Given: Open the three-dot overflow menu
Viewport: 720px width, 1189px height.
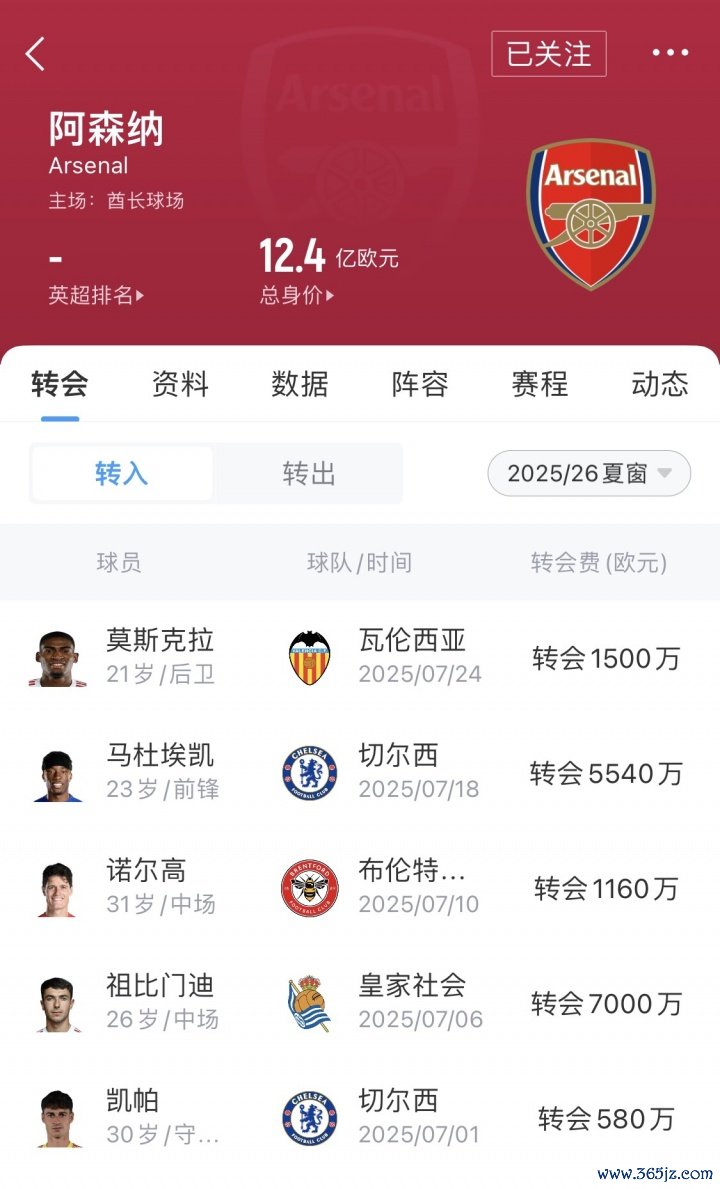Looking at the screenshot, I should click(x=670, y=53).
